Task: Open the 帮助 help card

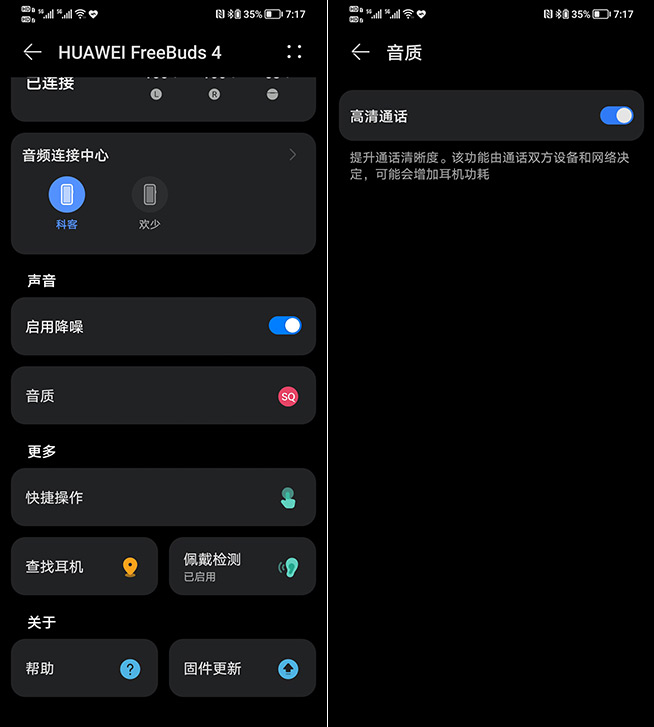Action: [x=84, y=669]
